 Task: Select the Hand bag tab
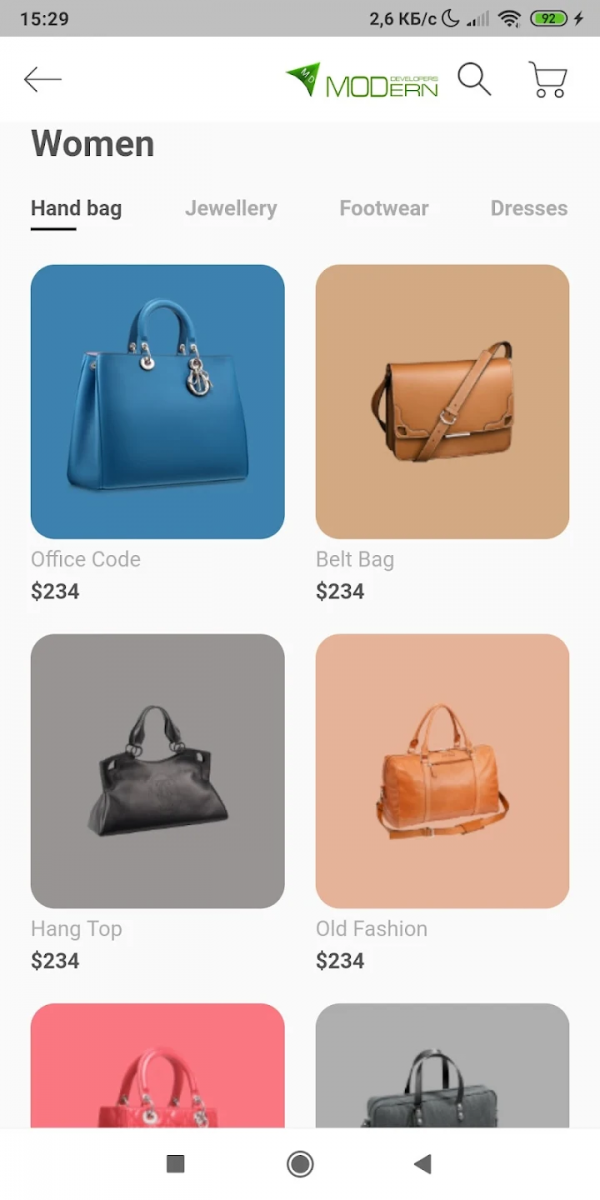pos(76,208)
